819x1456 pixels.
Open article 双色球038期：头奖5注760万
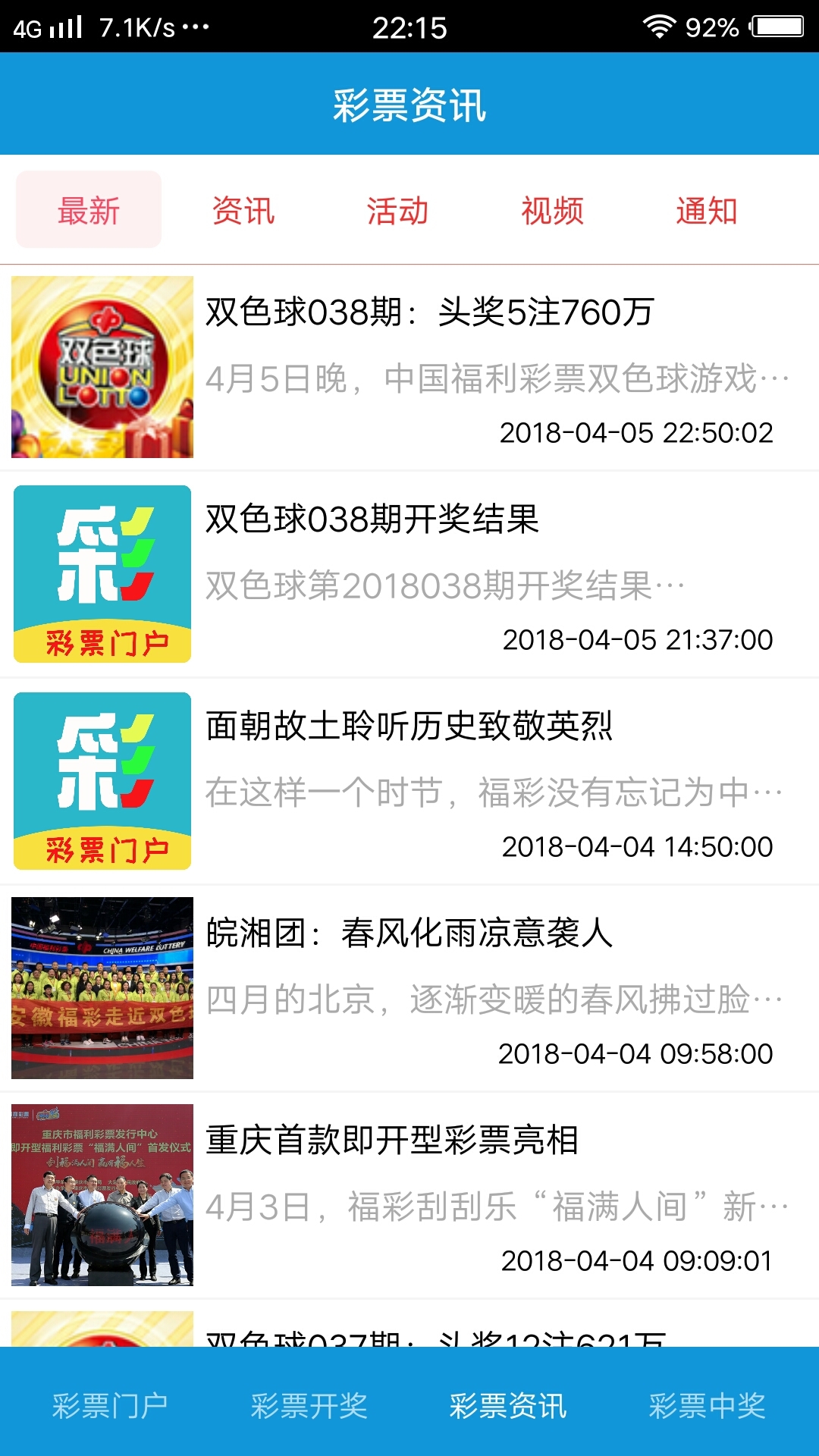coord(429,312)
